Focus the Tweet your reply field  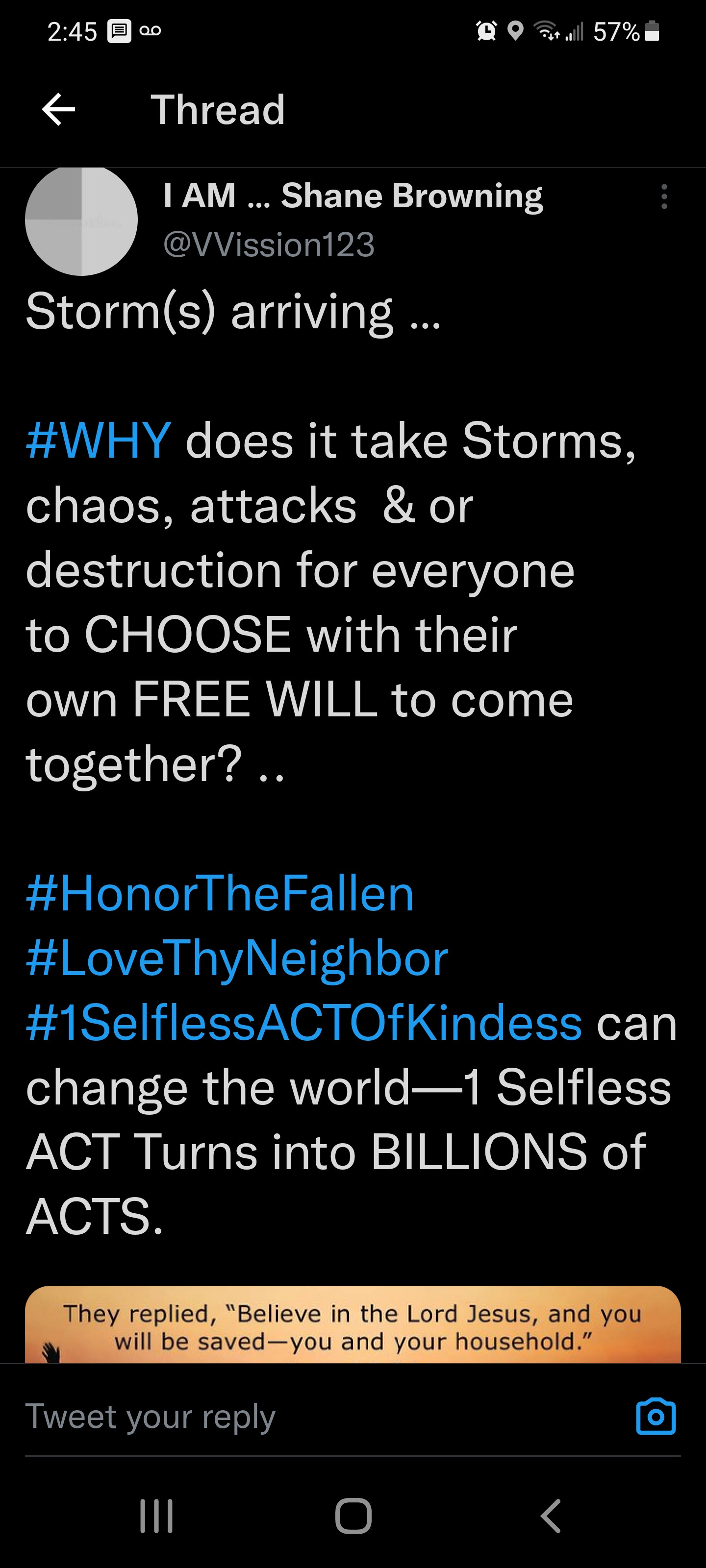304,1417
